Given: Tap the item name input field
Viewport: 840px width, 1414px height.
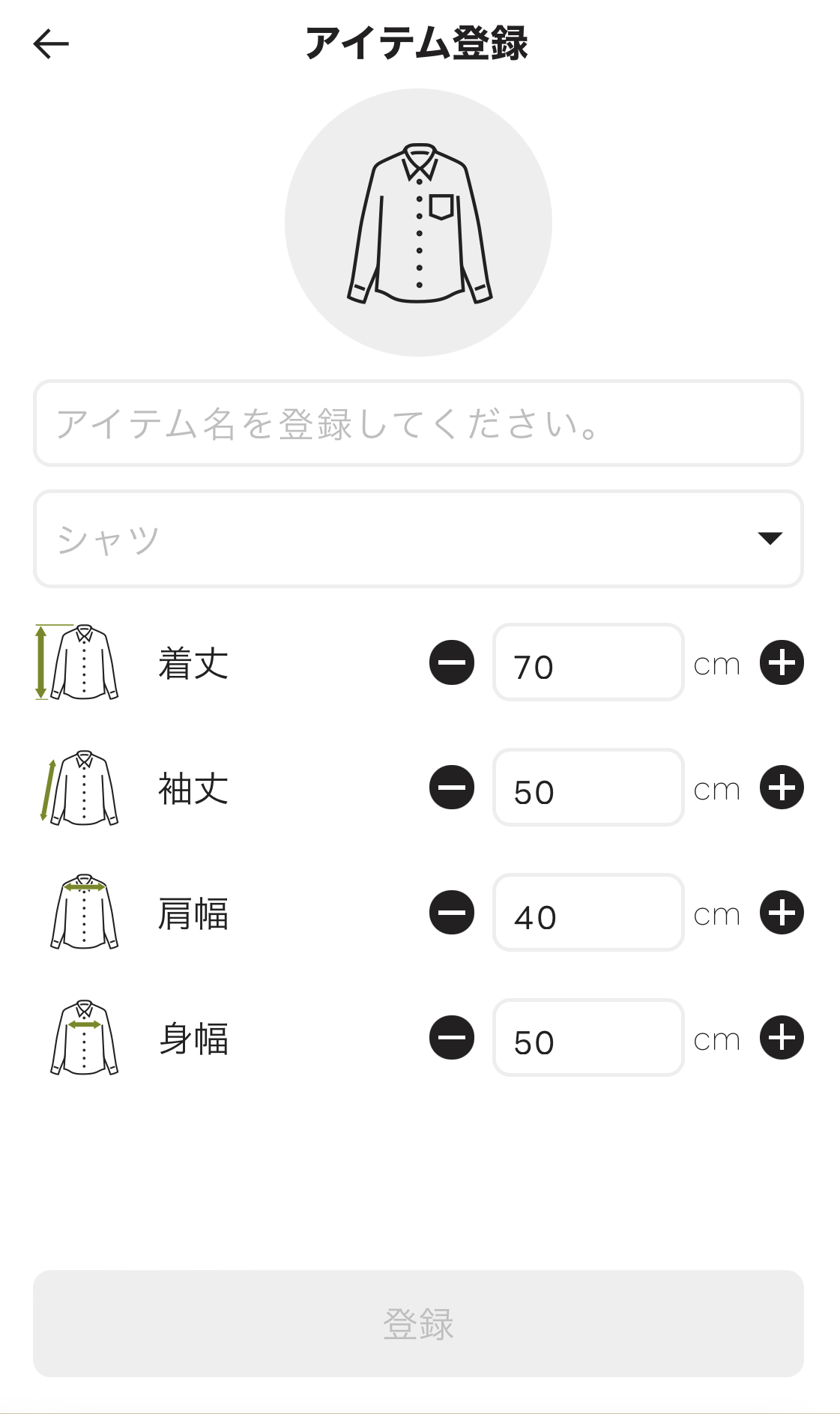Looking at the screenshot, I should click(418, 423).
